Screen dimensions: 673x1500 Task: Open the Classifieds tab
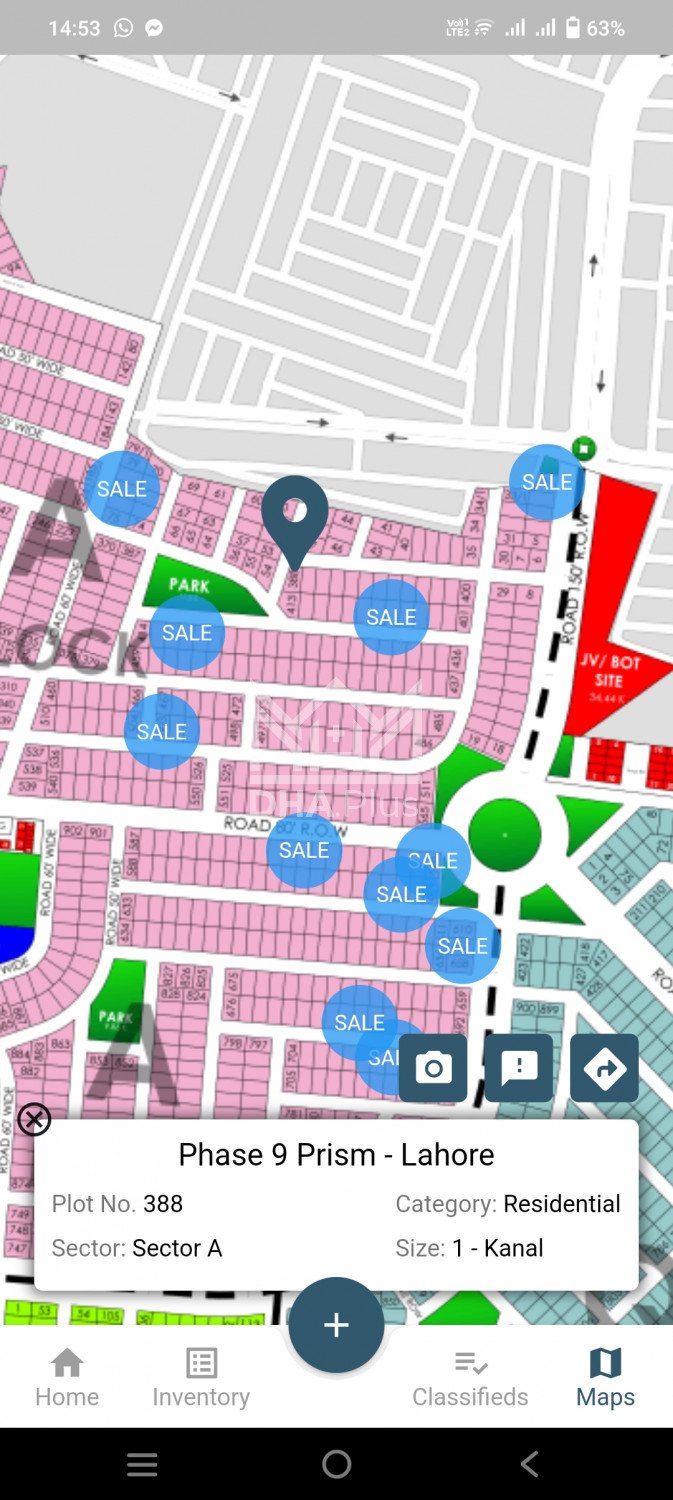click(x=470, y=1377)
